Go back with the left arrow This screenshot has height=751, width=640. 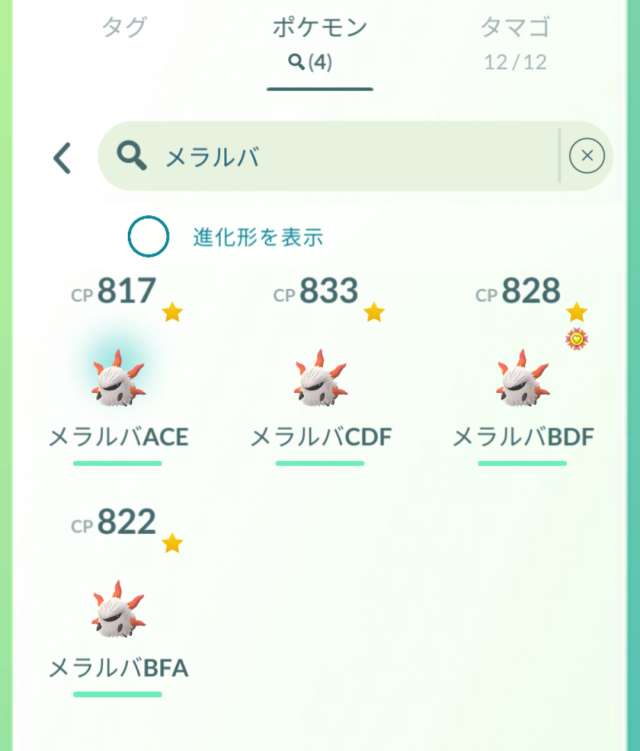pos(62,157)
